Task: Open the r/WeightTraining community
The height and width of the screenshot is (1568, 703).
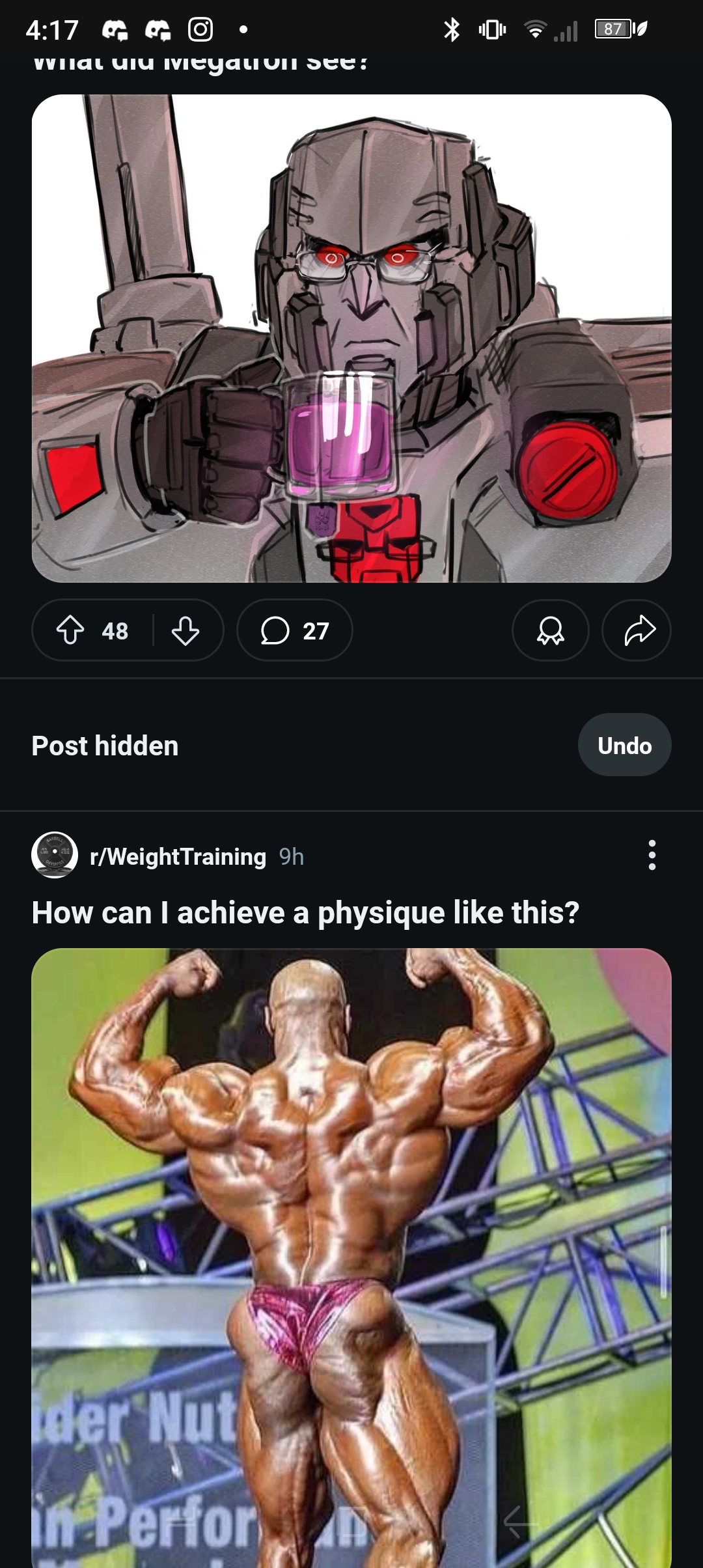Action: tap(178, 856)
